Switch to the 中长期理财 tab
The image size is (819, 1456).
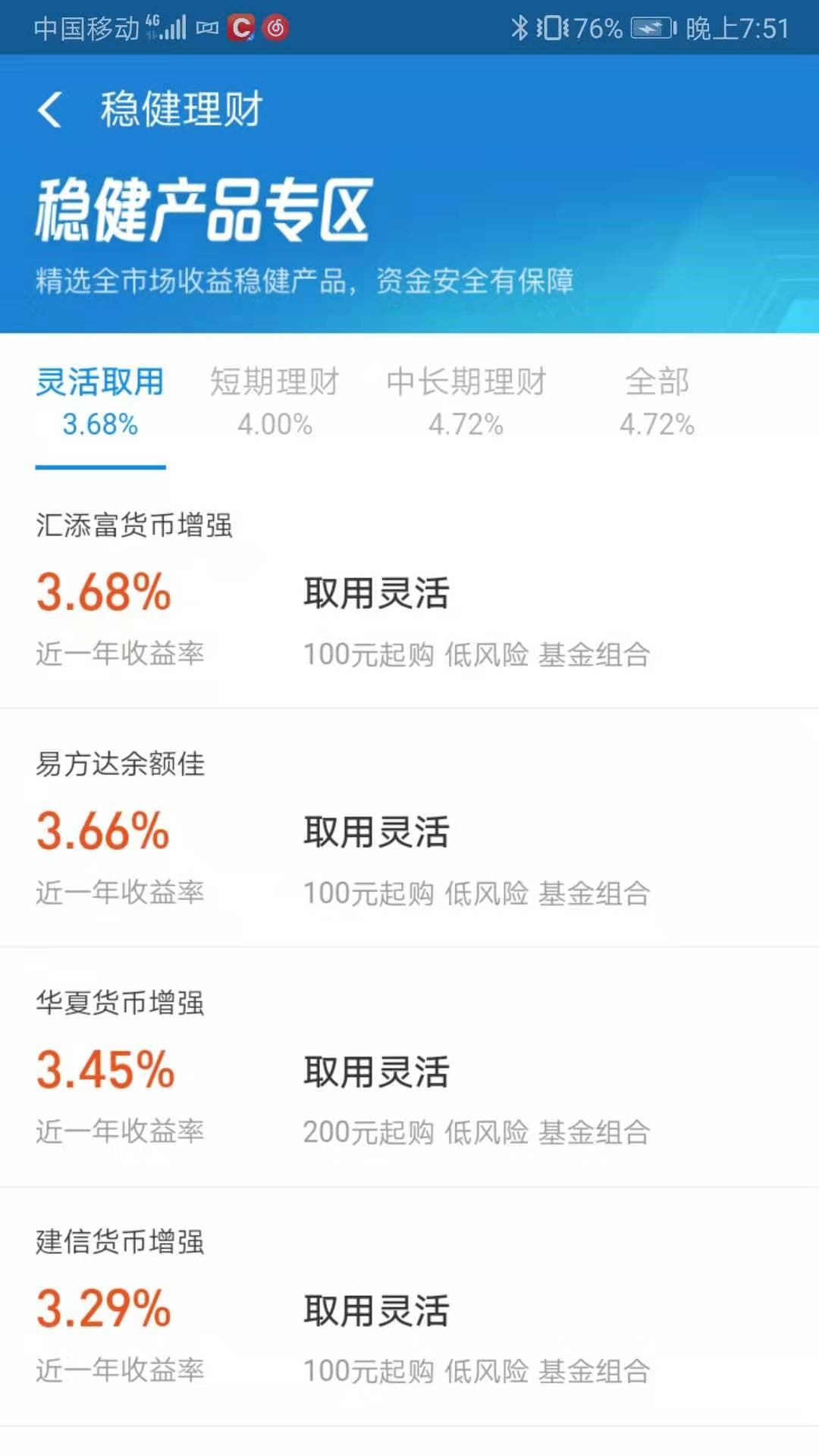(466, 401)
